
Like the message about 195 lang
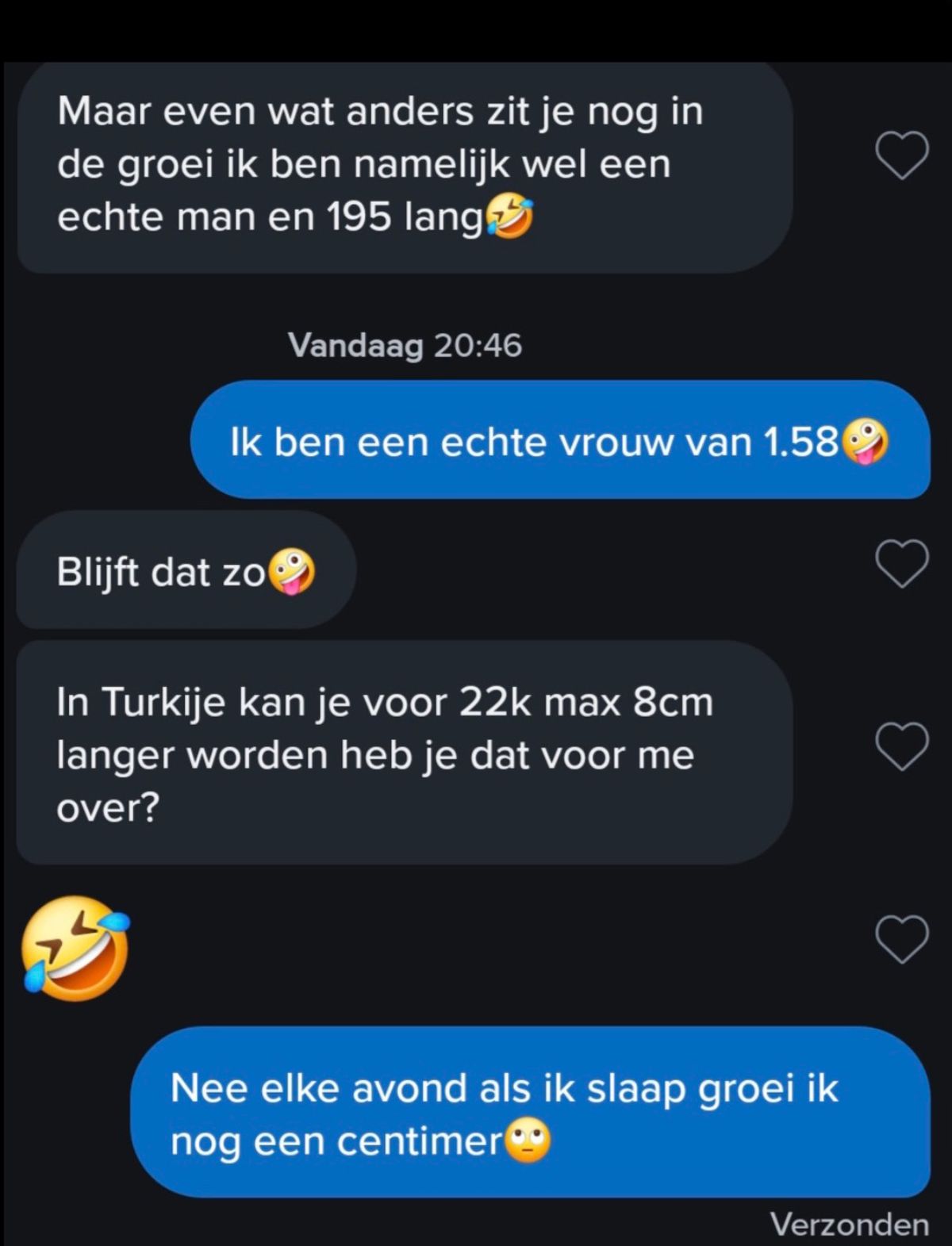point(902,155)
